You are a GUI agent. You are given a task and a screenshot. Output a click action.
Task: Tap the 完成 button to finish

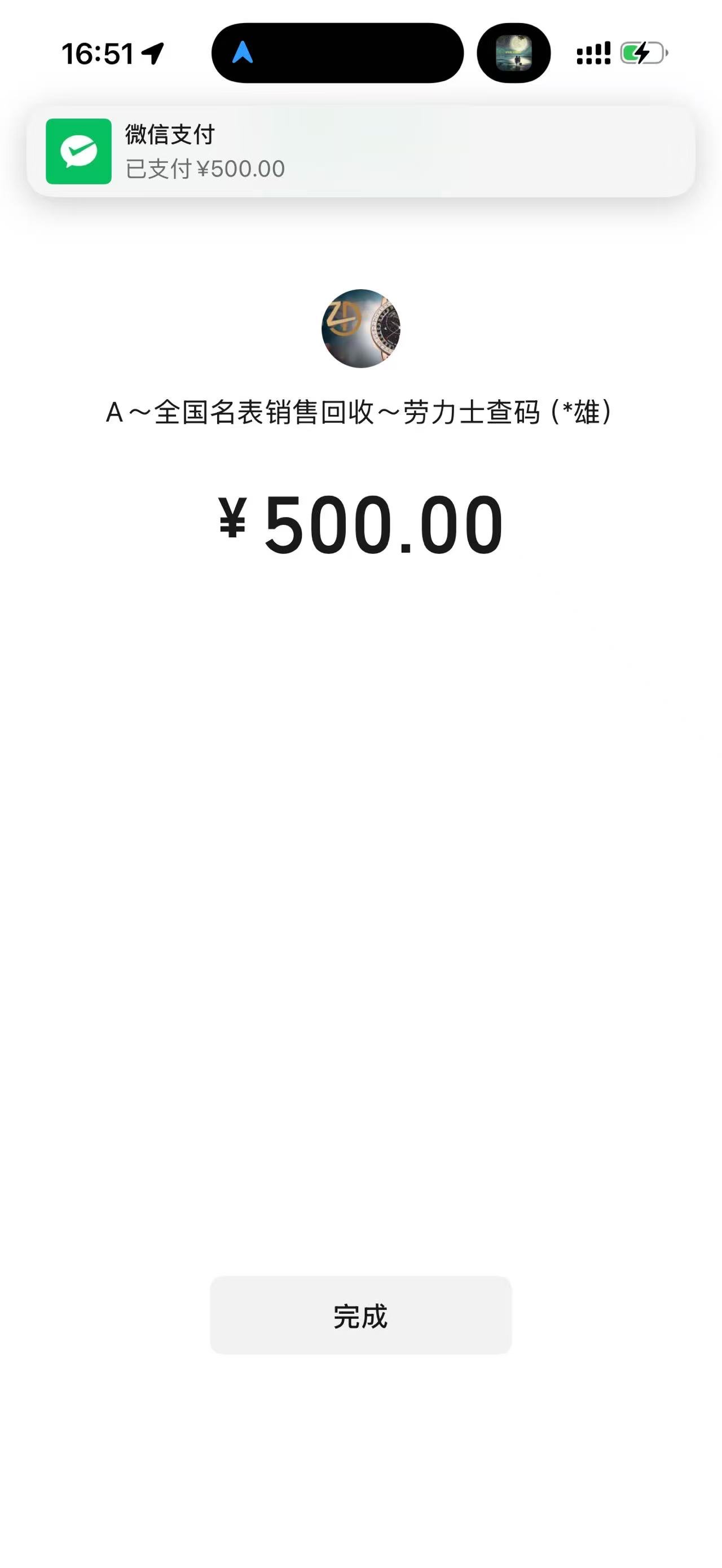360,1315
